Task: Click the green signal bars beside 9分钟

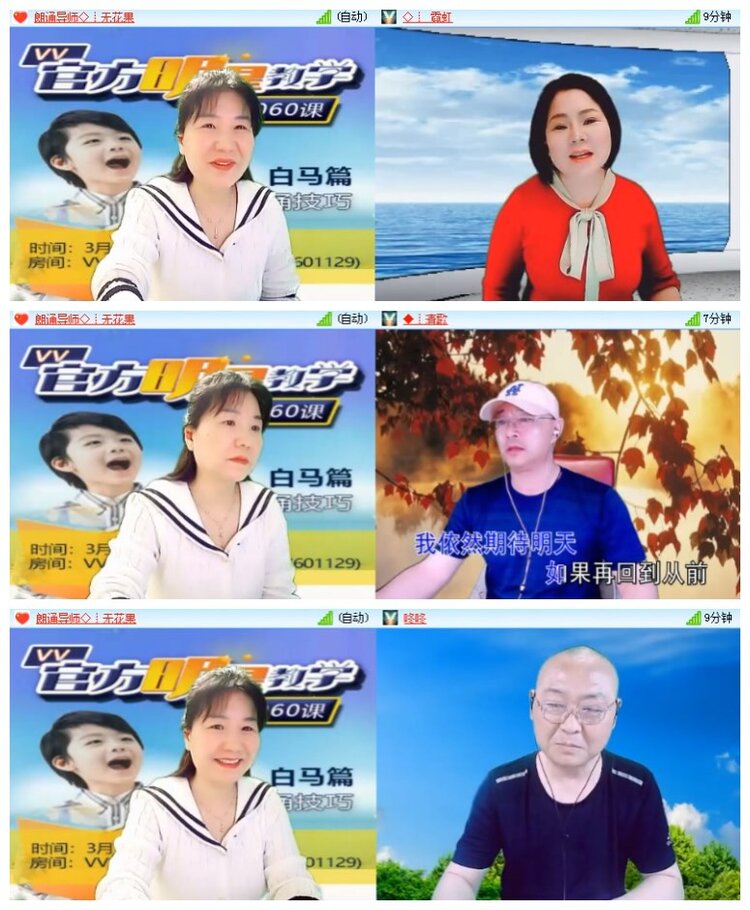Action: point(692,15)
